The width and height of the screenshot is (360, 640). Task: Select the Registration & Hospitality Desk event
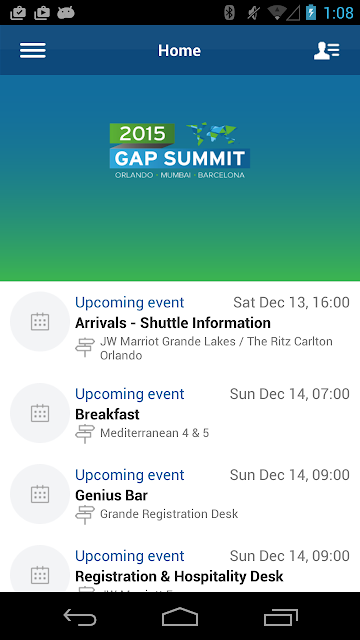pyautogui.click(x=180, y=568)
